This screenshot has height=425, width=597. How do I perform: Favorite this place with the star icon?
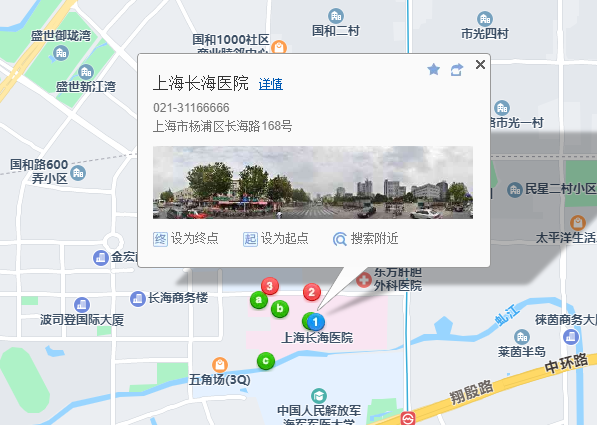click(x=433, y=69)
